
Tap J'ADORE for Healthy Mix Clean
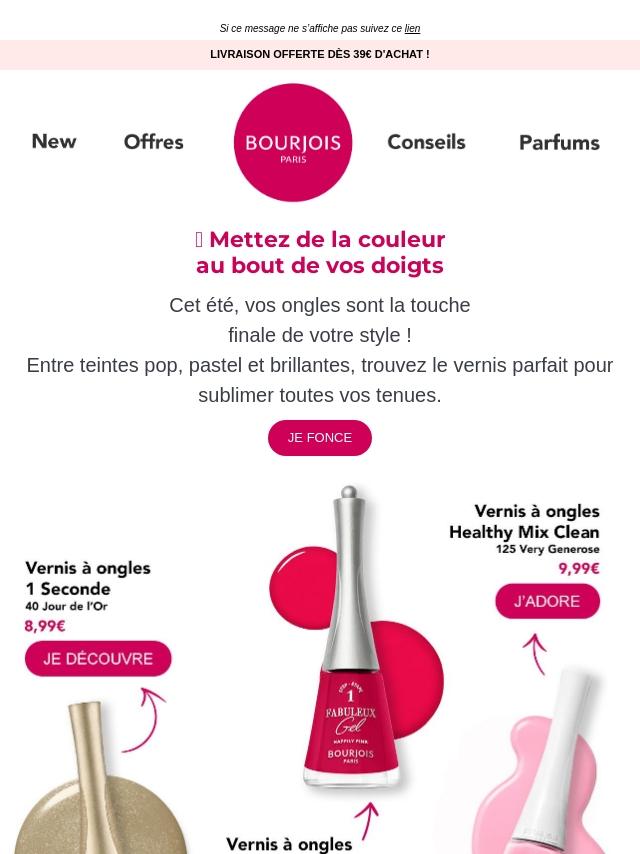point(547,601)
